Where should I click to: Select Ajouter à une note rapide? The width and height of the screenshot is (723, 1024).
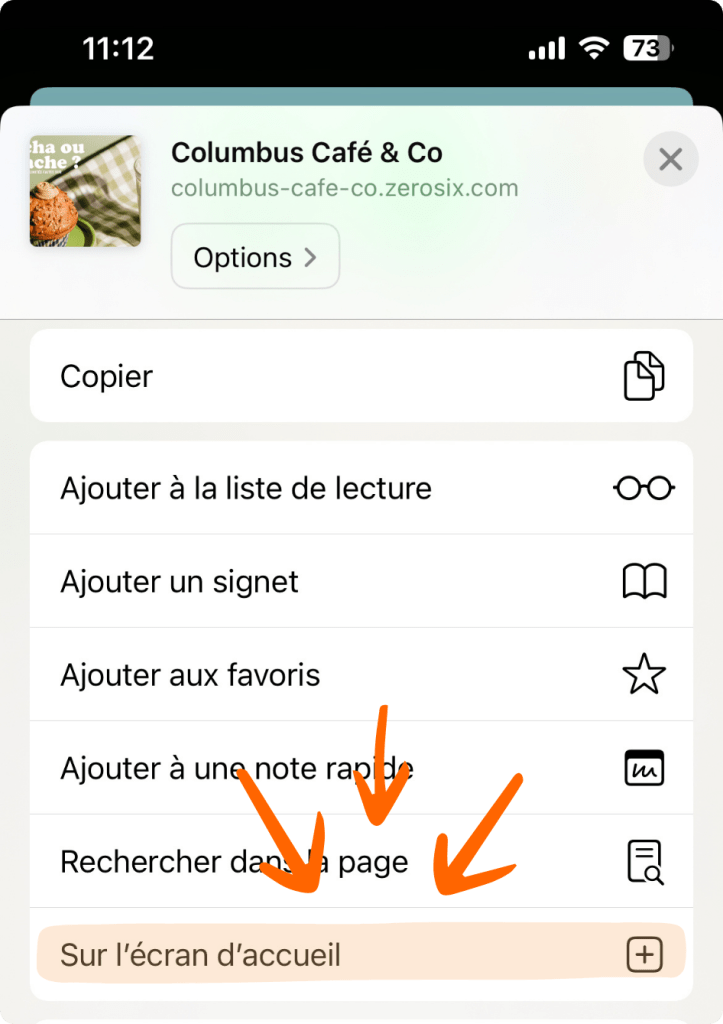(x=361, y=768)
